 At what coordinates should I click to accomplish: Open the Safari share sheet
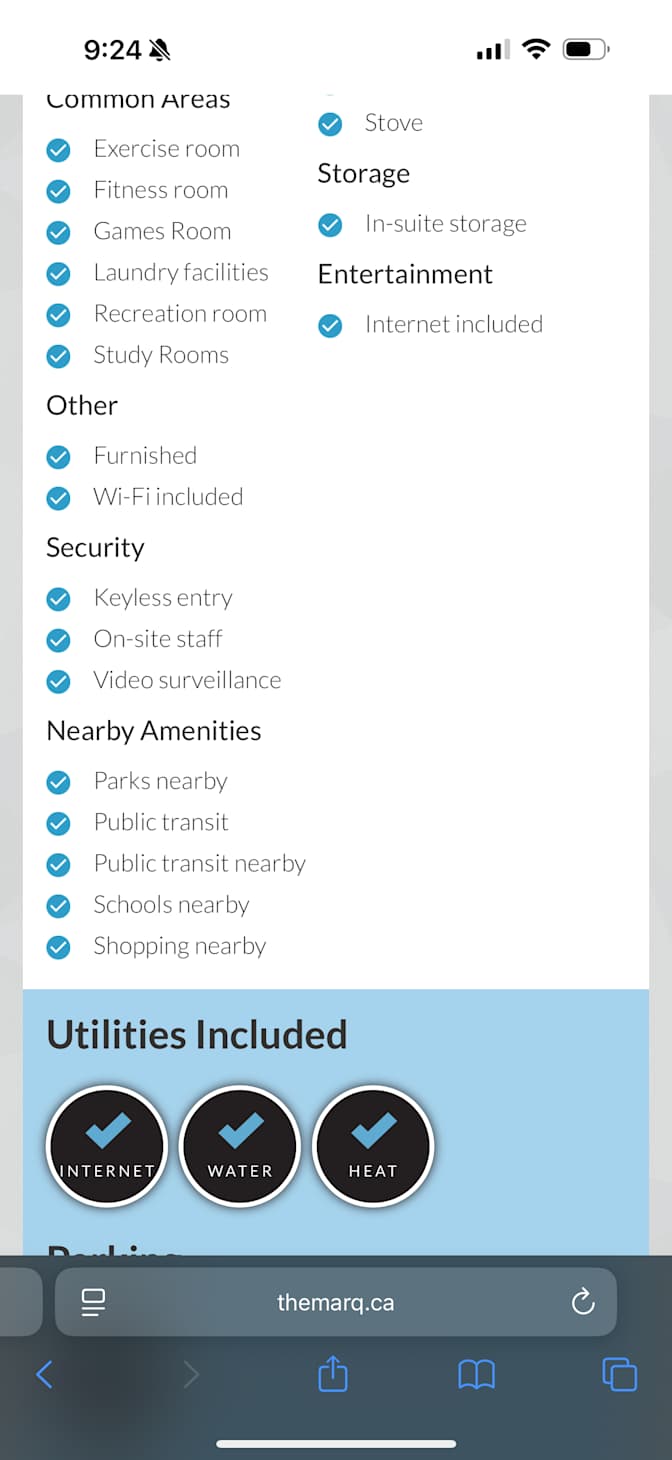(332, 1375)
